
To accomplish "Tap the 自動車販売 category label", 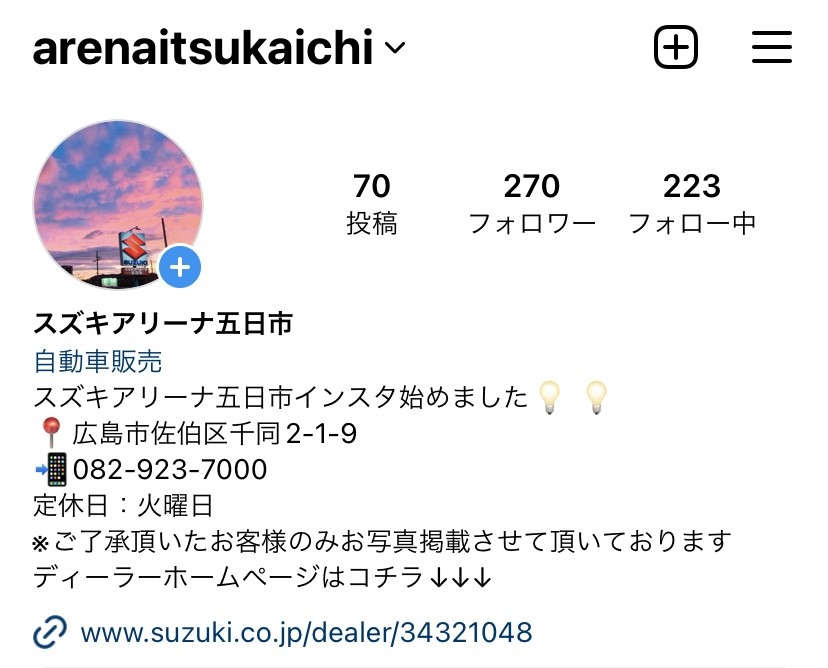I will coord(98,361).
